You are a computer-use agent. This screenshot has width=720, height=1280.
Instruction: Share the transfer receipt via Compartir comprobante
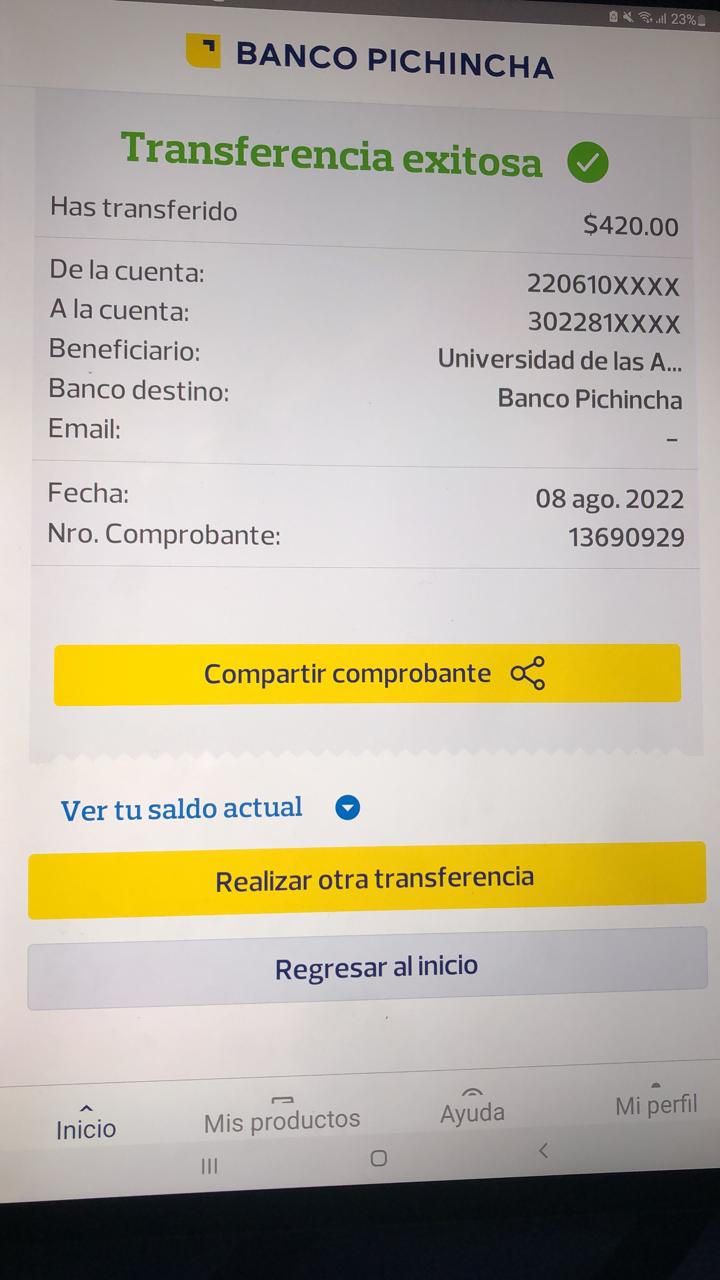tap(367, 674)
